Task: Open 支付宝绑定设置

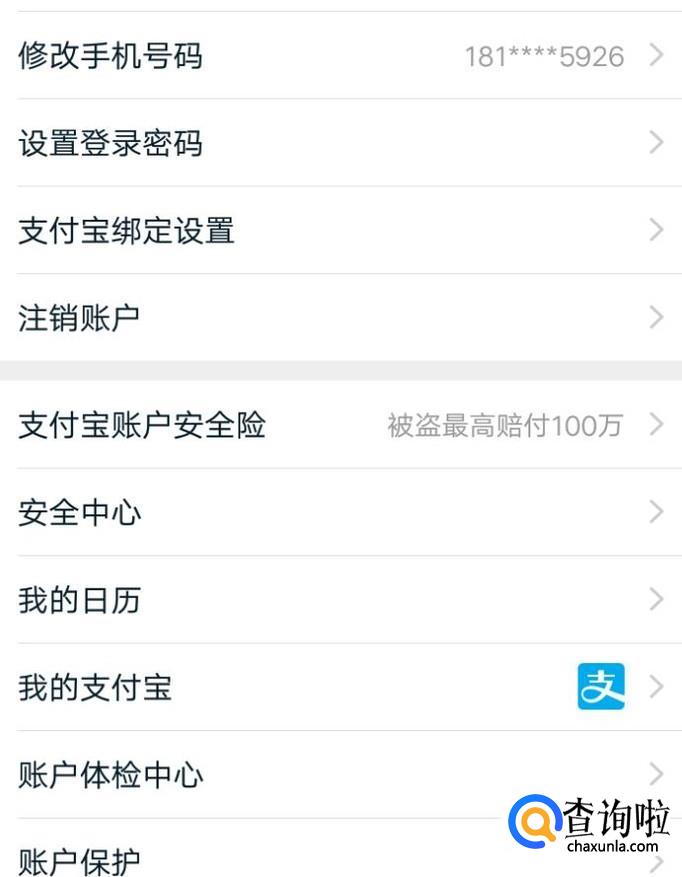Action: (126, 231)
